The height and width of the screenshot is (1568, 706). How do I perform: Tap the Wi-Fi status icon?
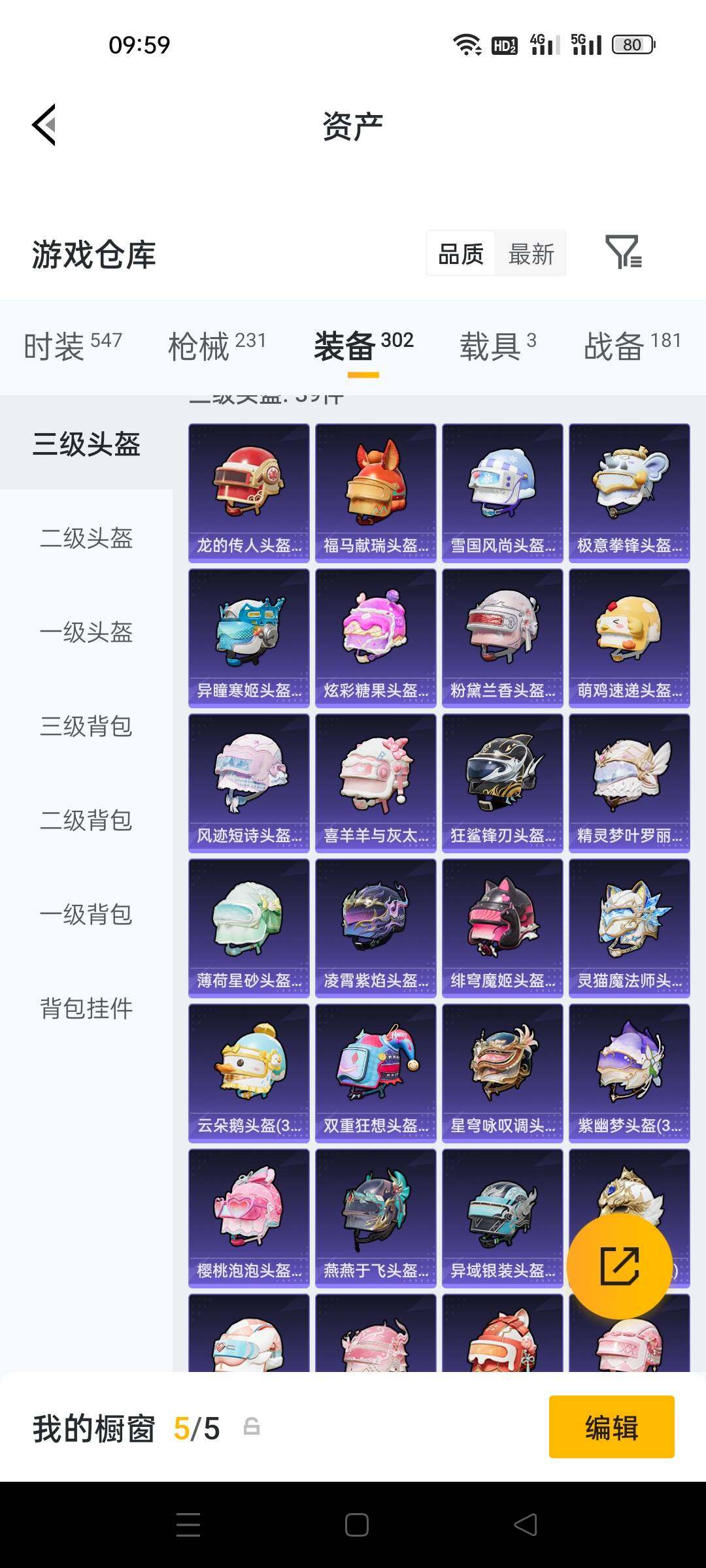[465, 44]
